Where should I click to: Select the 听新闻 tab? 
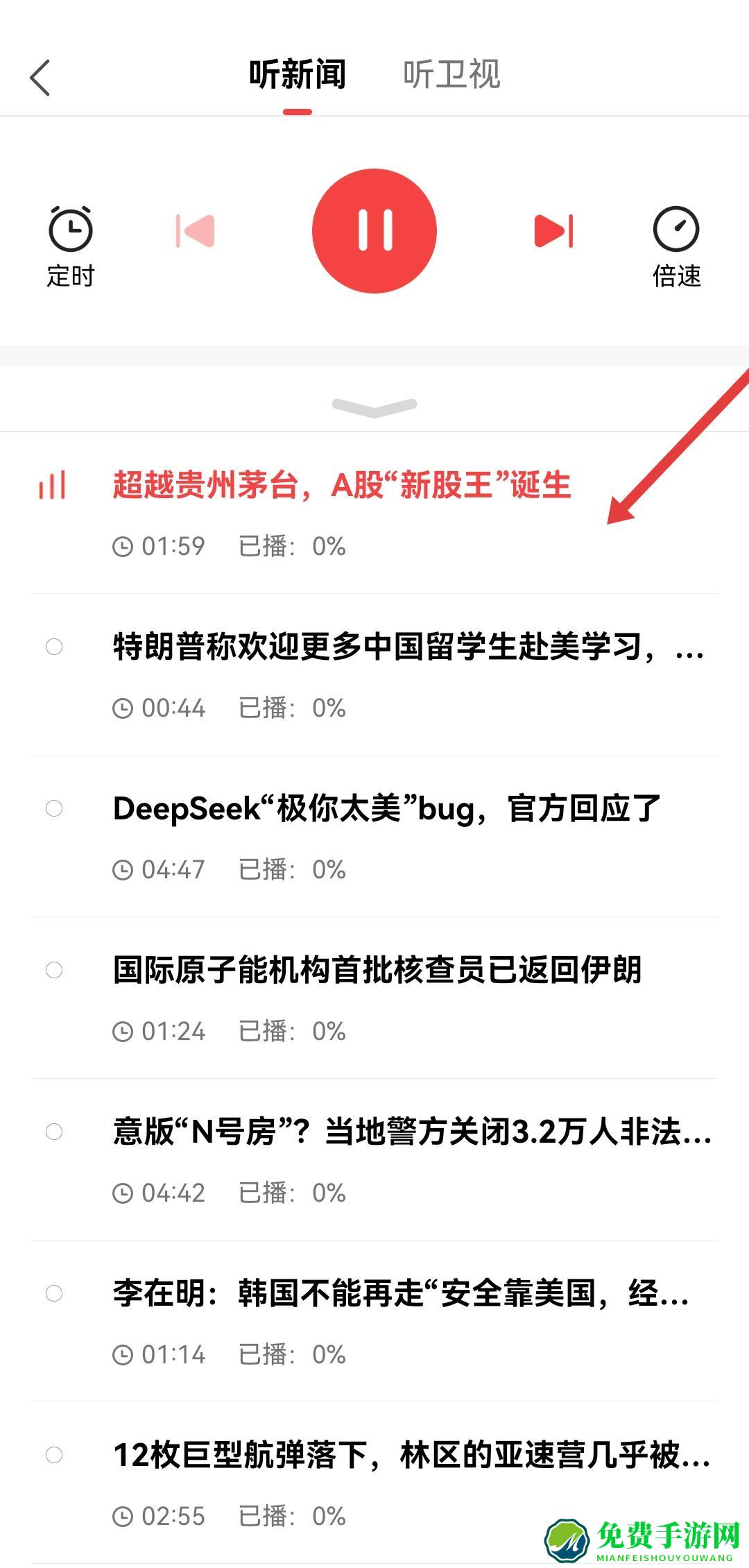[298, 74]
